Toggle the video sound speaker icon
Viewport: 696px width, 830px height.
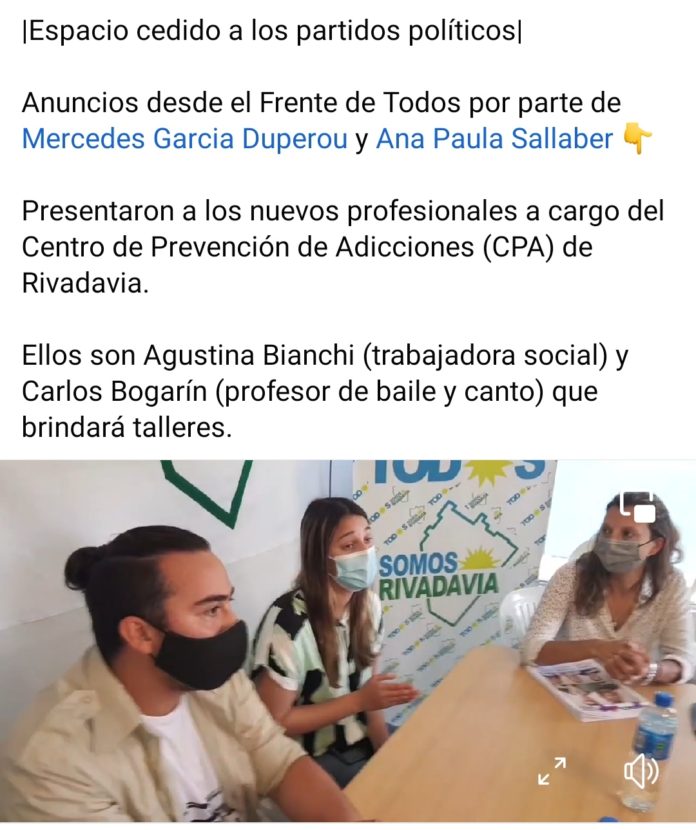(x=640, y=770)
